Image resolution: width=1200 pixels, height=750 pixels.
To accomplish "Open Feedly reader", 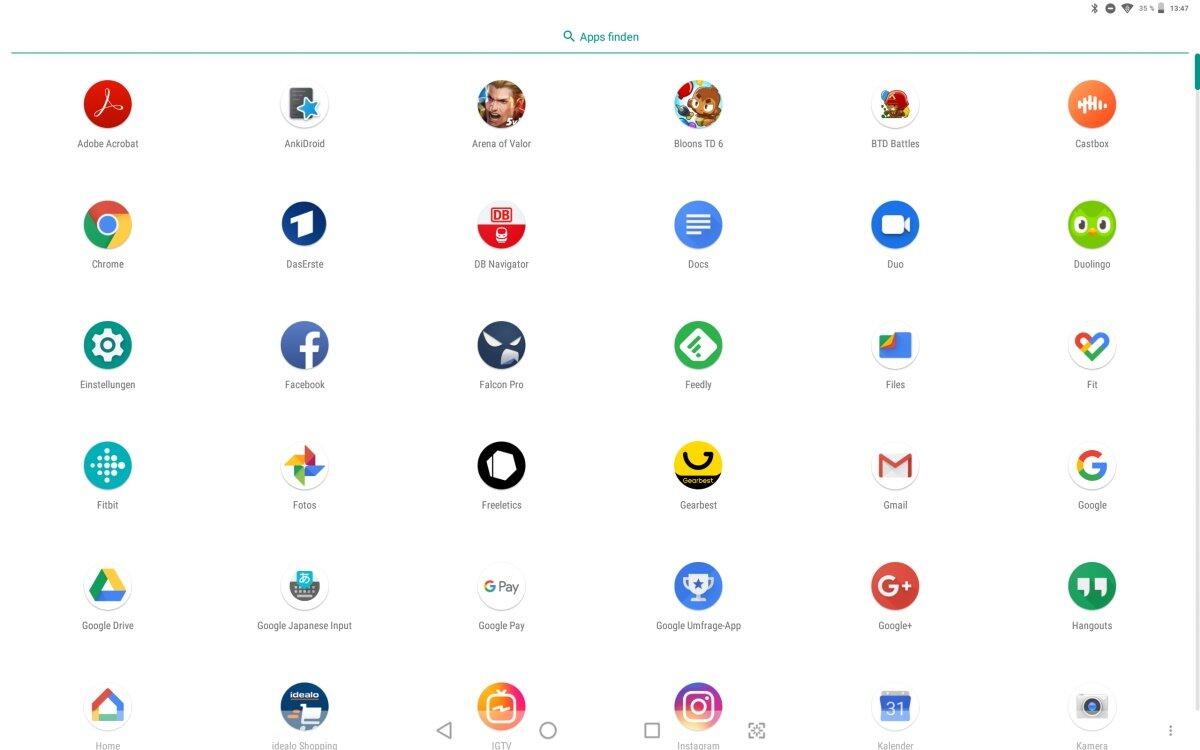I will point(698,346).
